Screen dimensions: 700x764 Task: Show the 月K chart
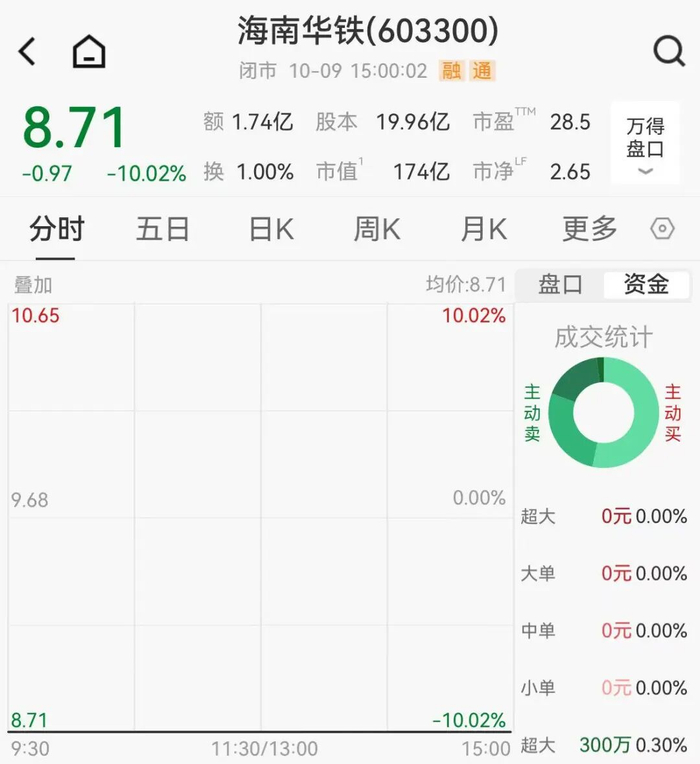tap(484, 229)
